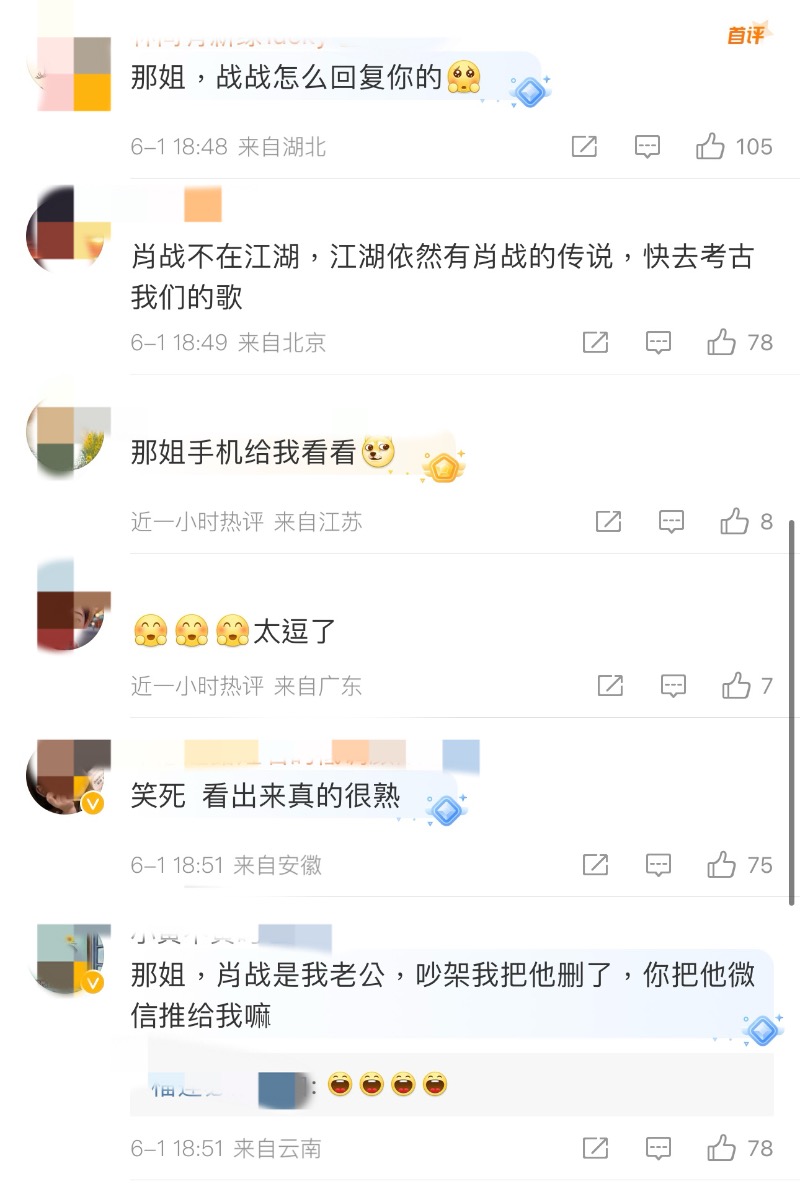
Task: Share the comment from 安徽
Action: (x=595, y=865)
